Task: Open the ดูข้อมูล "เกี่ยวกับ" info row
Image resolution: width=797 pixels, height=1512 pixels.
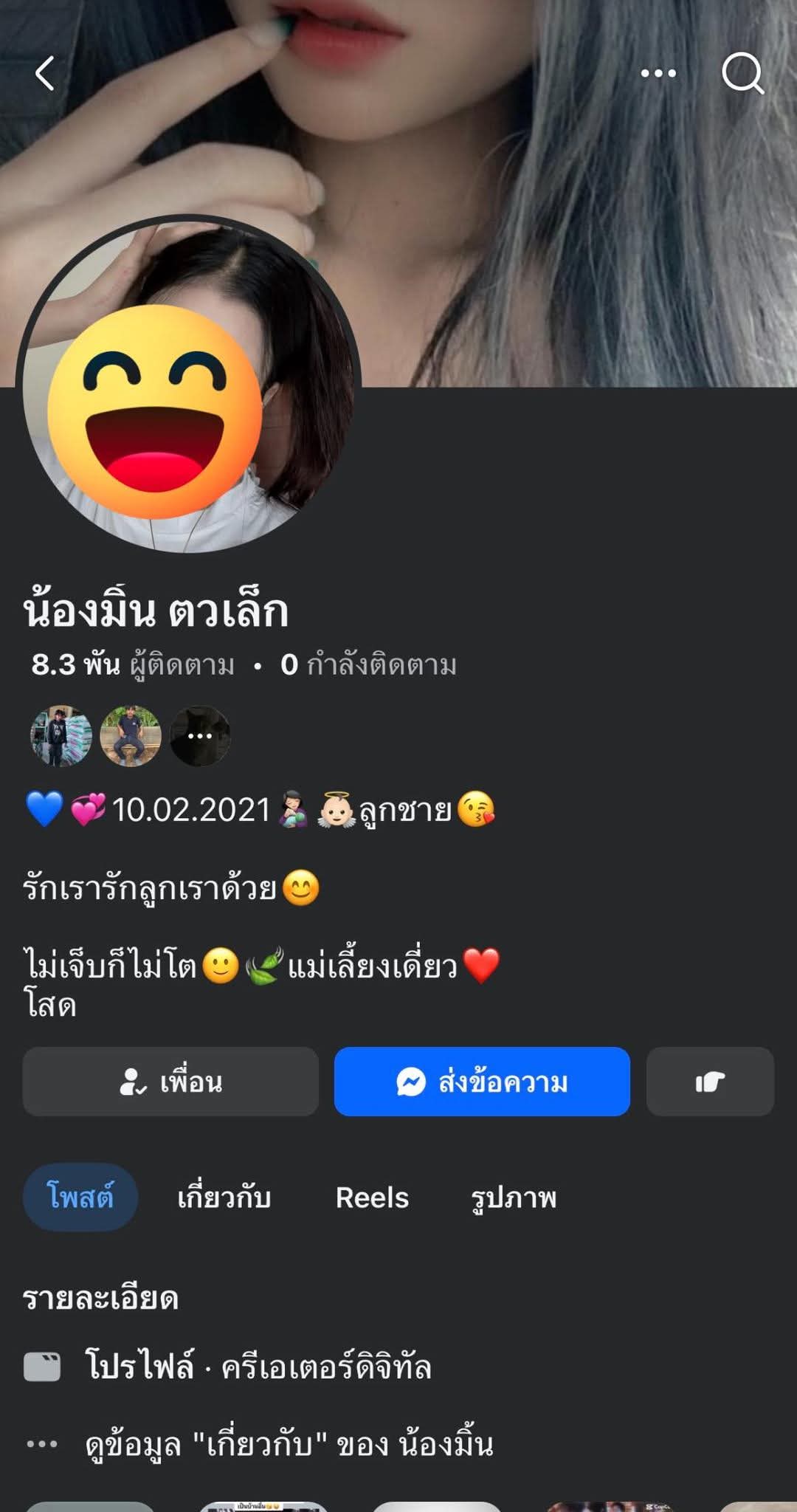Action: click(288, 1444)
